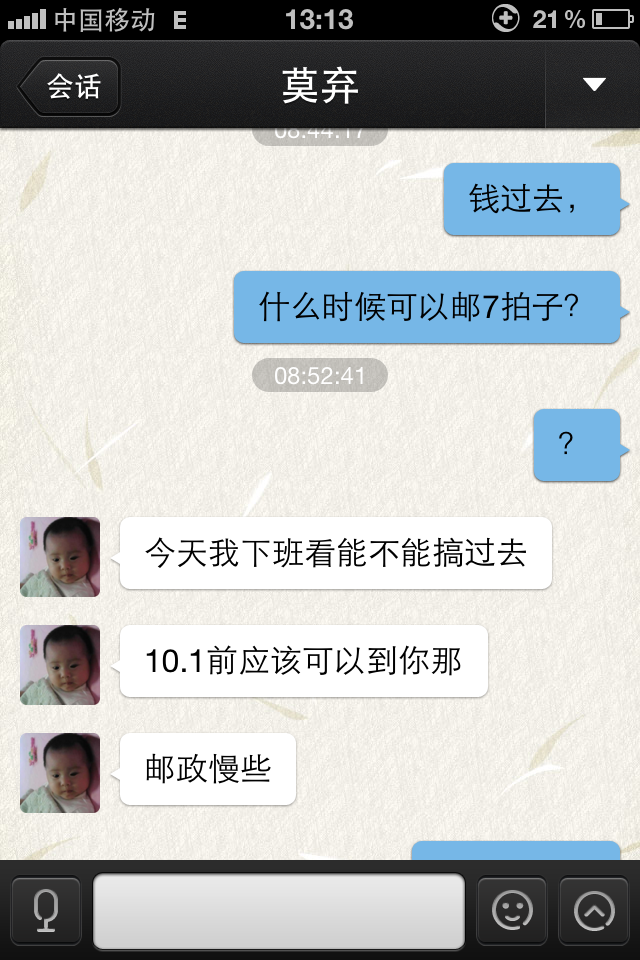Open the dropdown menu in the header
The image size is (640, 960).
594,85
